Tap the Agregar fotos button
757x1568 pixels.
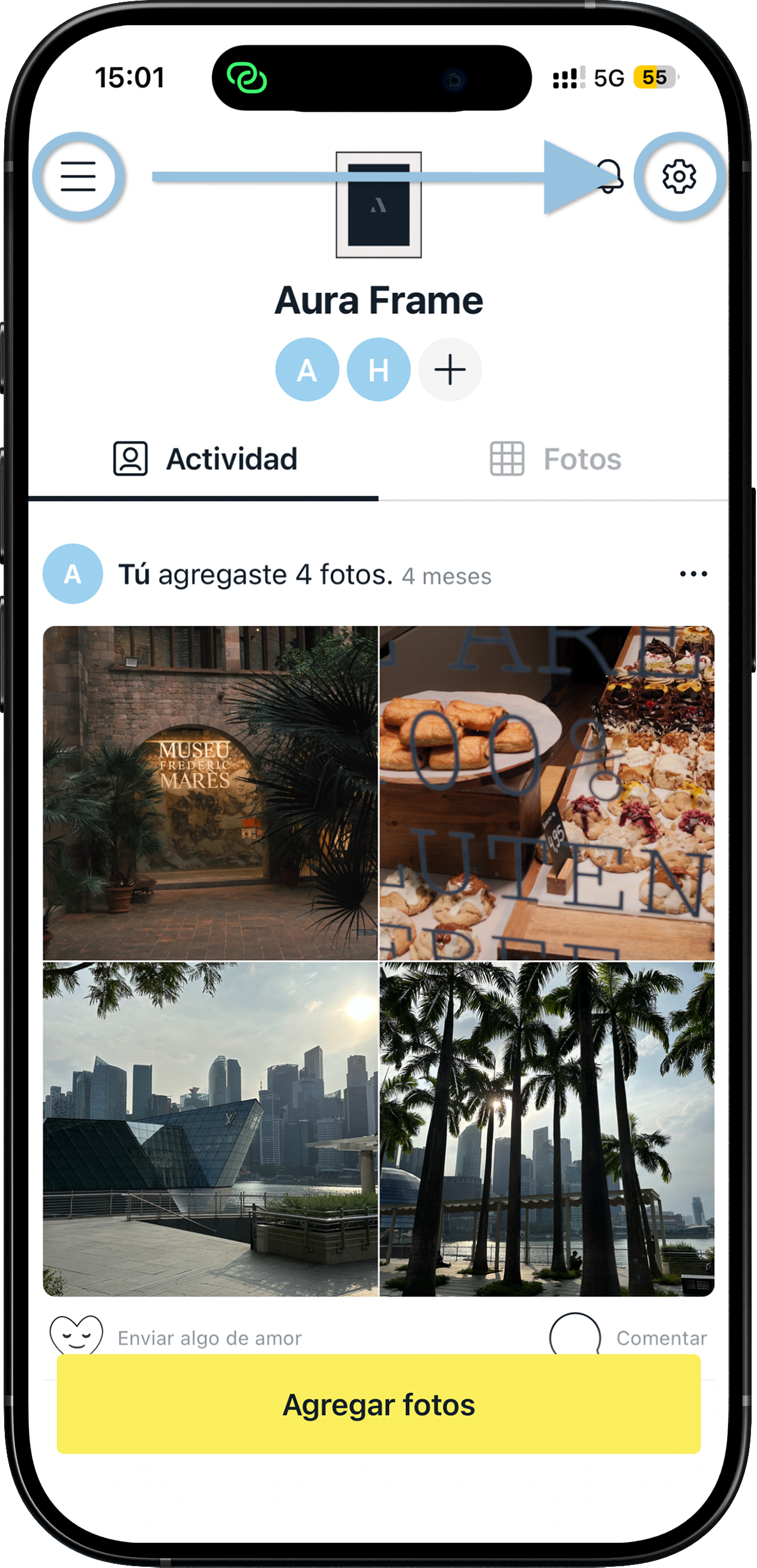(378, 1405)
